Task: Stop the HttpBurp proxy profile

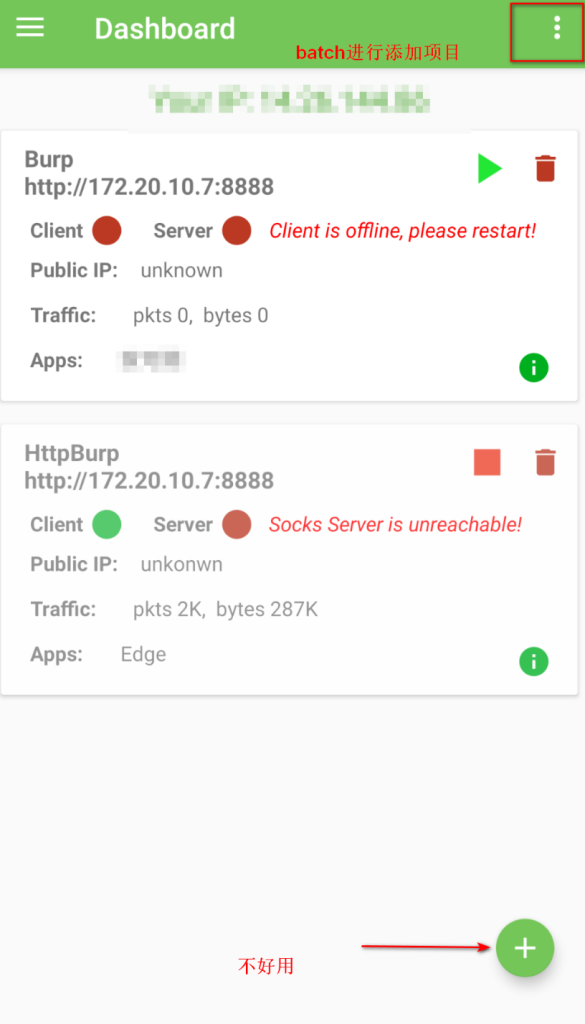Action: pyautogui.click(x=487, y=462)
